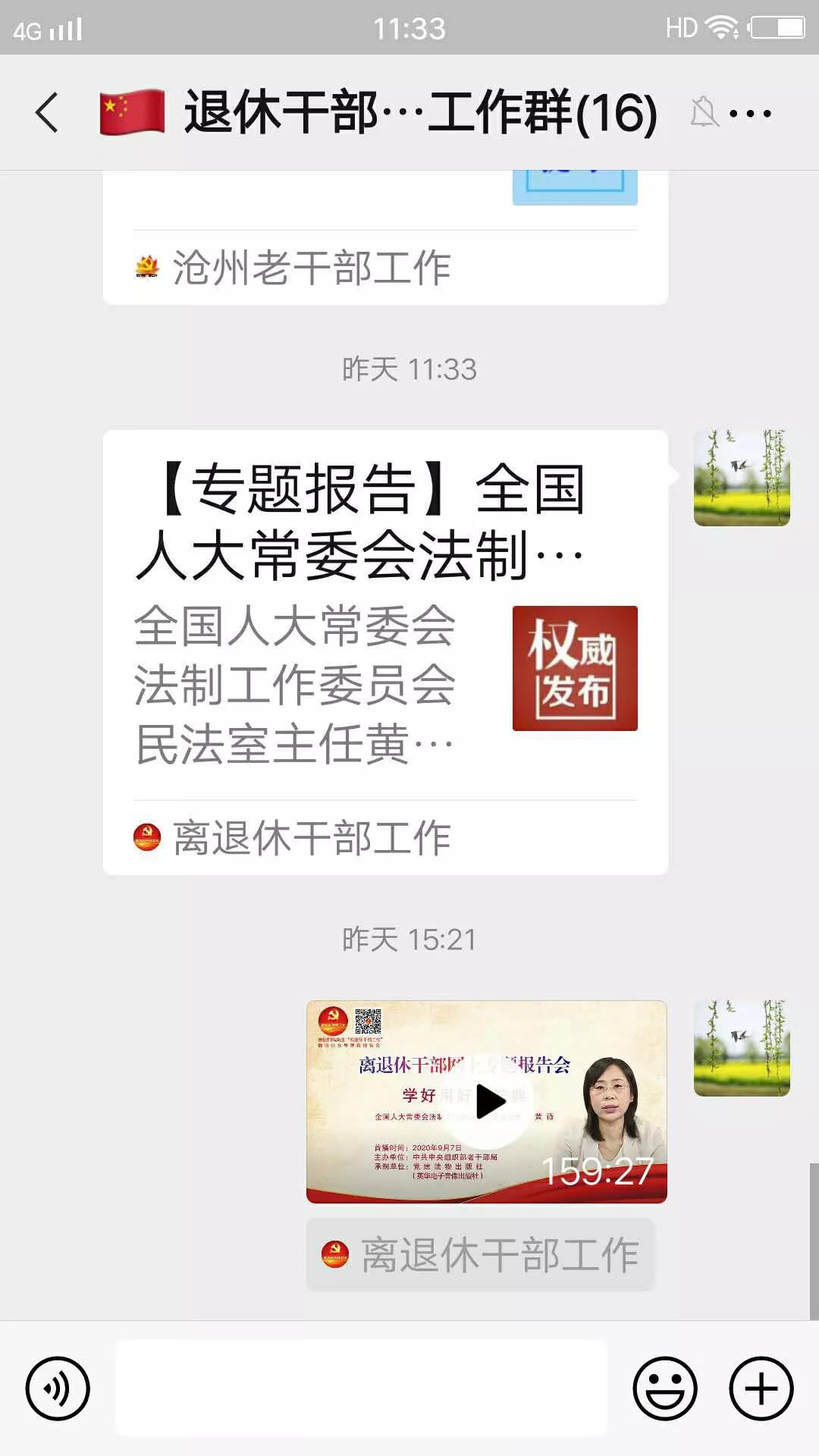Screen dimensions: 819x1456
Task: Switch to voice message input
Action: tap(58, 1389)
